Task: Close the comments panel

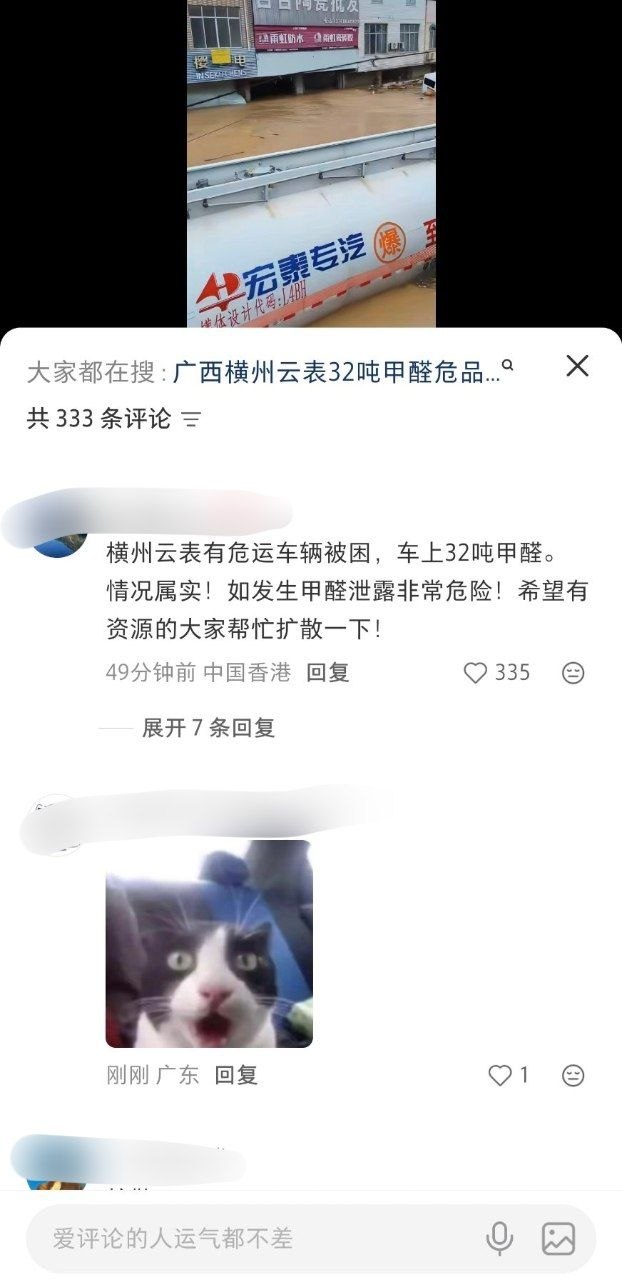Action: tap(577, 366)
